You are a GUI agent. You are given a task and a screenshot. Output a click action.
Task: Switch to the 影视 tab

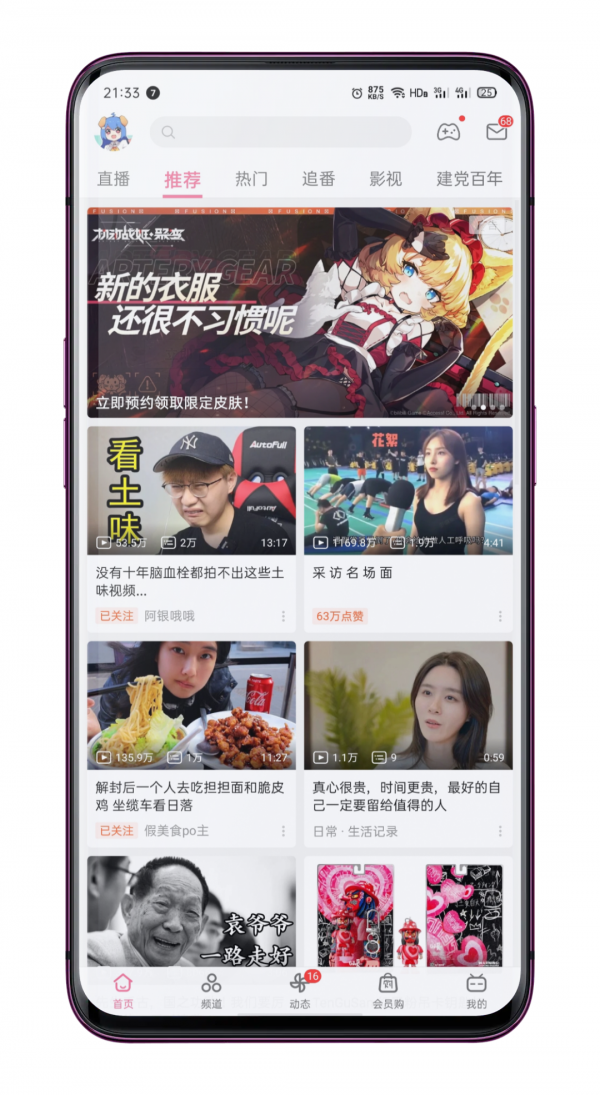(386, 179)
